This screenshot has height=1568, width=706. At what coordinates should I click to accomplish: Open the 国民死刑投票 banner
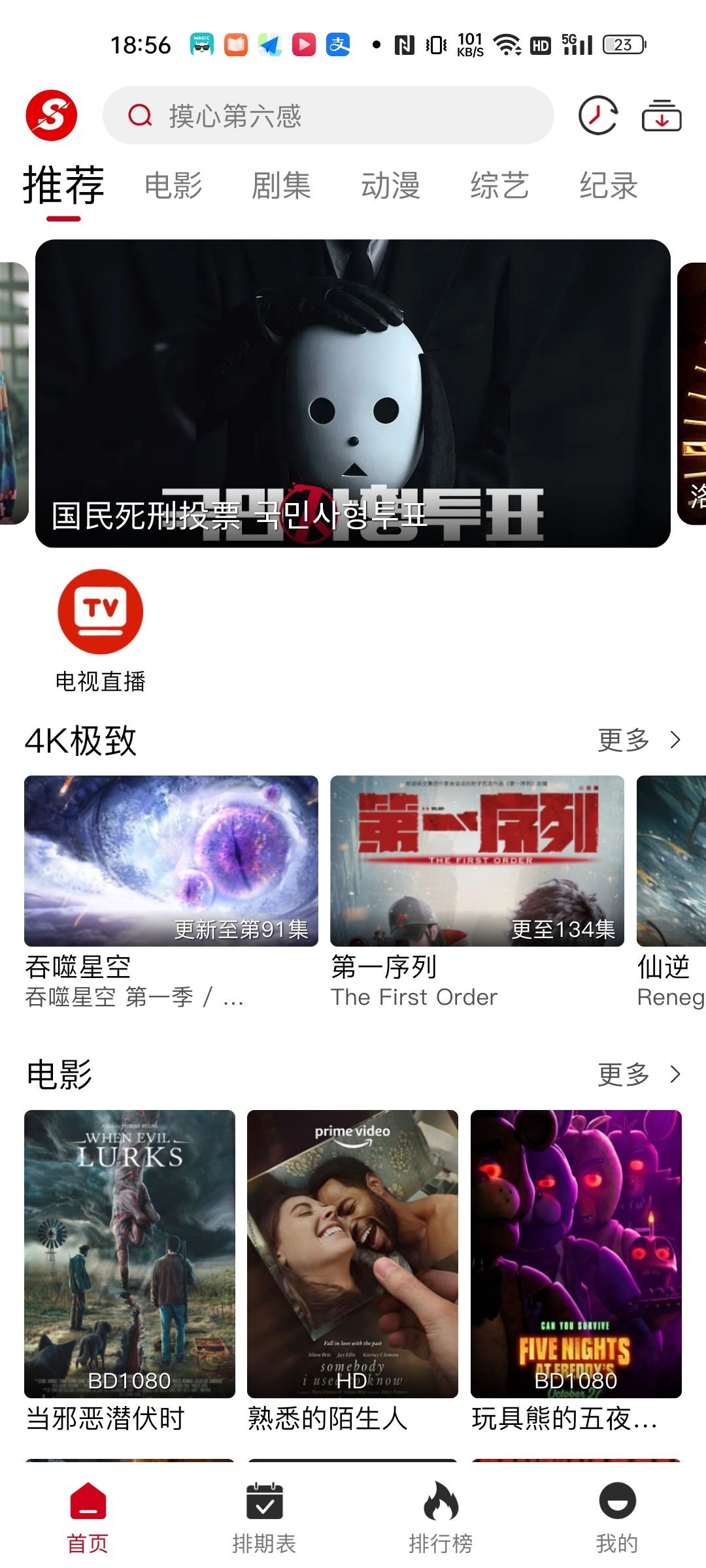pos(353,393)
